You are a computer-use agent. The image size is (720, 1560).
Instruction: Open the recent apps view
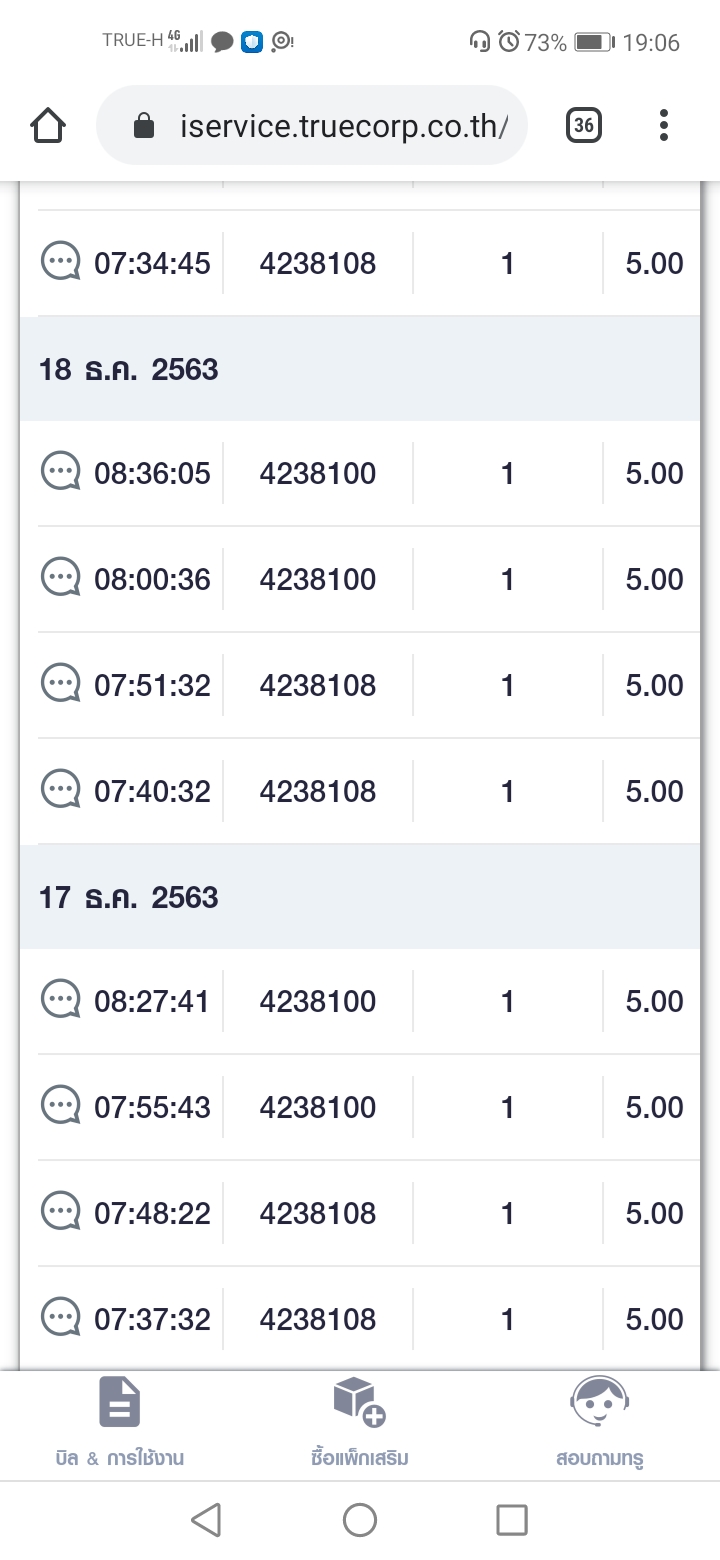tap(512, 1520)
